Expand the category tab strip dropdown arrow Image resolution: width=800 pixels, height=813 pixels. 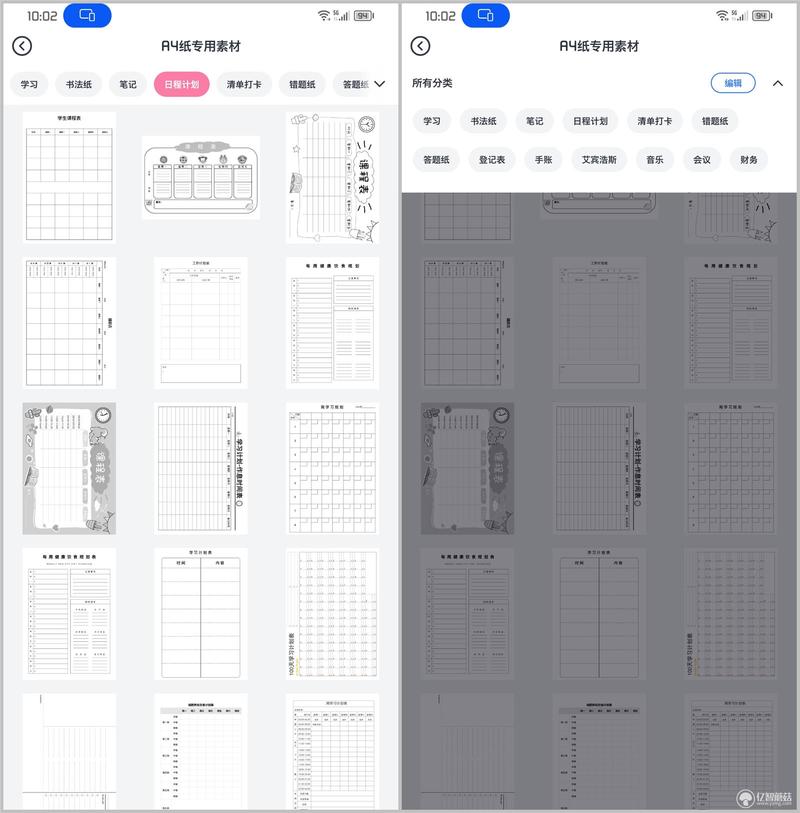click(379, 84)
